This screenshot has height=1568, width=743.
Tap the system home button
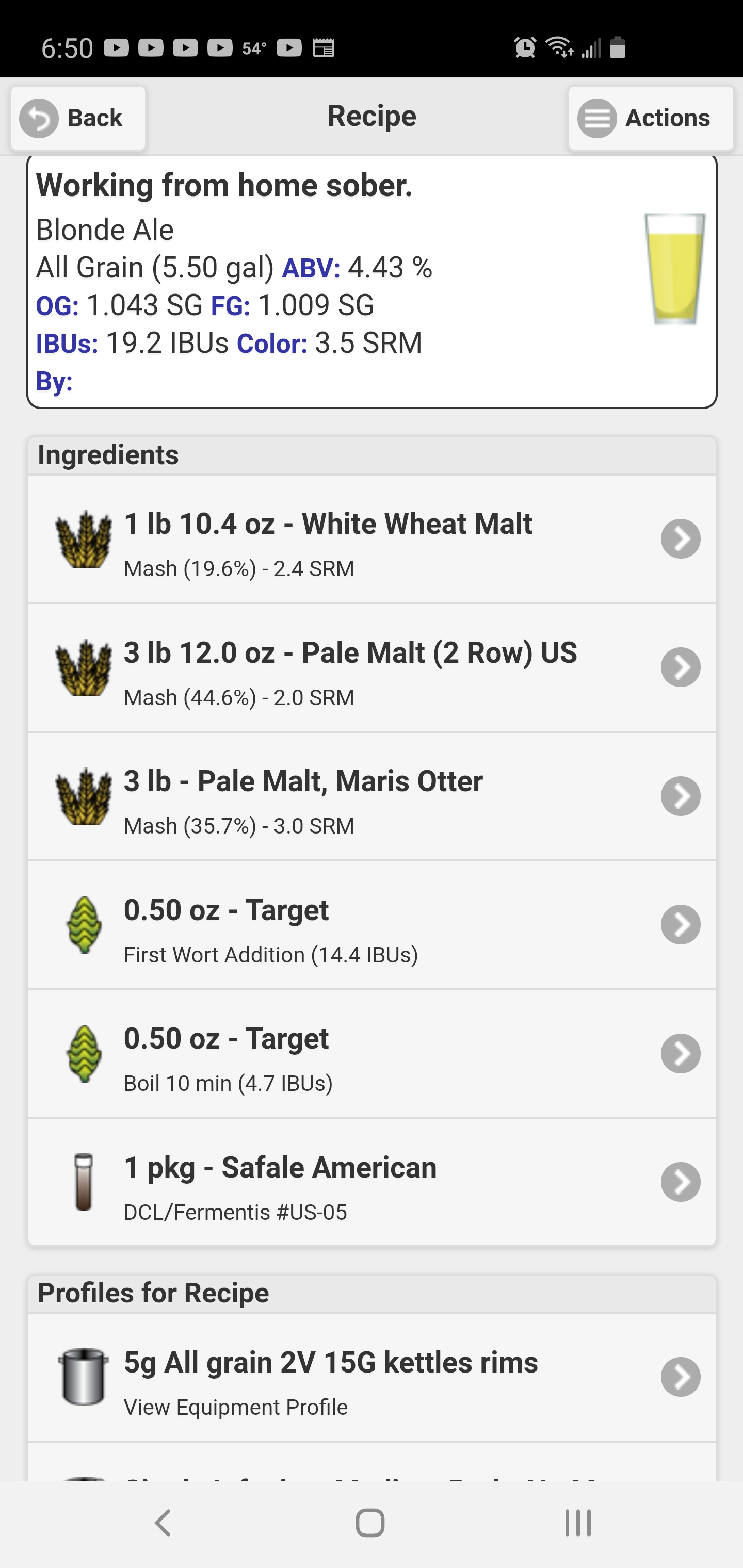tap(370, 1524)
